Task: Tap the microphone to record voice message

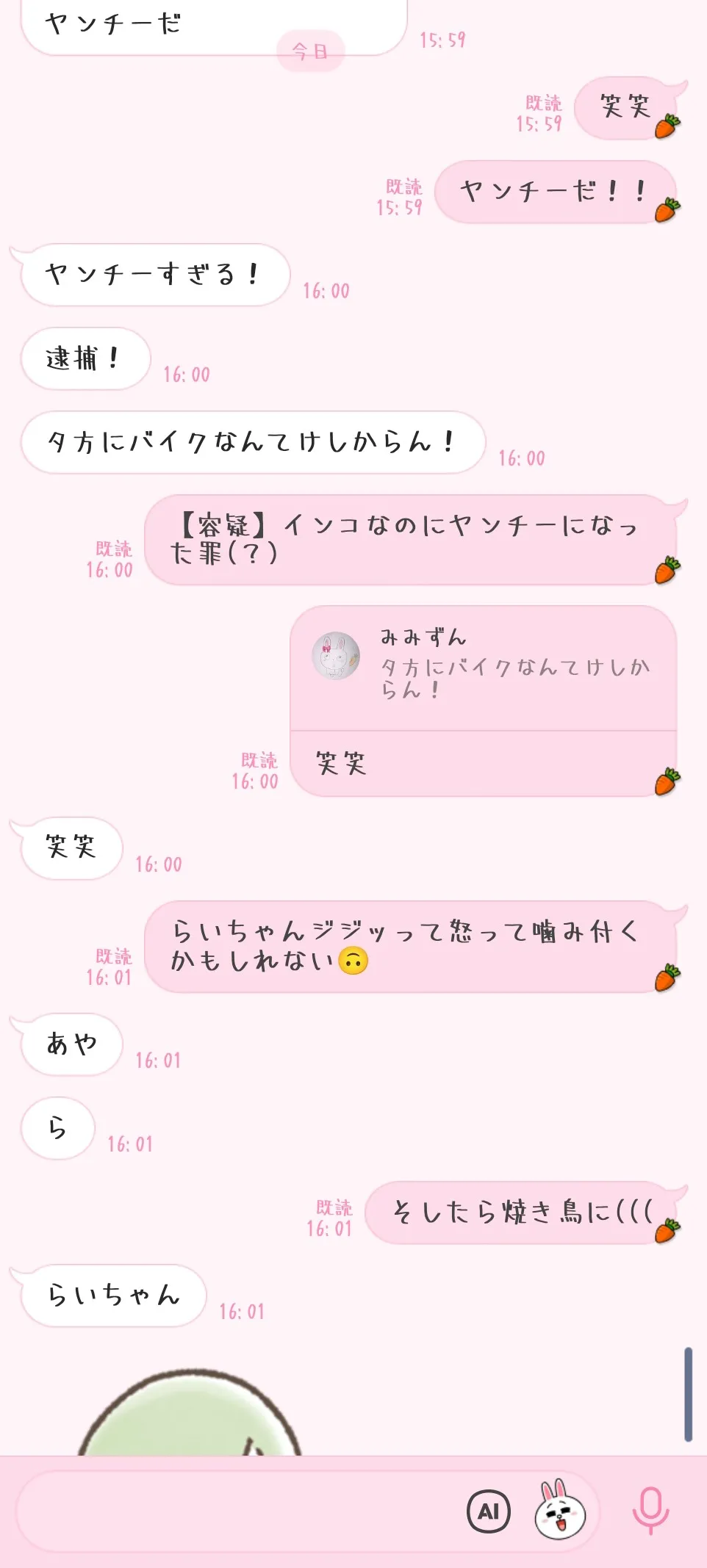Action: click(x=650, y=1510)
